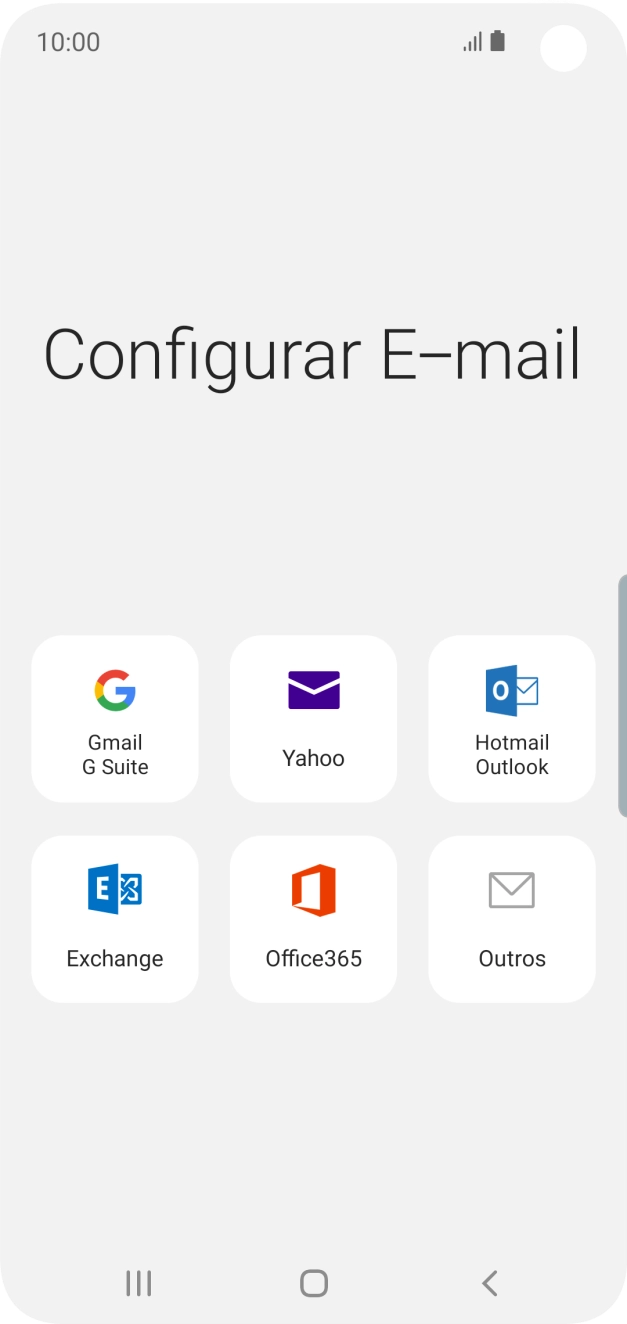This screenshot has height=1324, width=627.
Task: Open Exchange account setup
Action: click(x=115, y=919)
